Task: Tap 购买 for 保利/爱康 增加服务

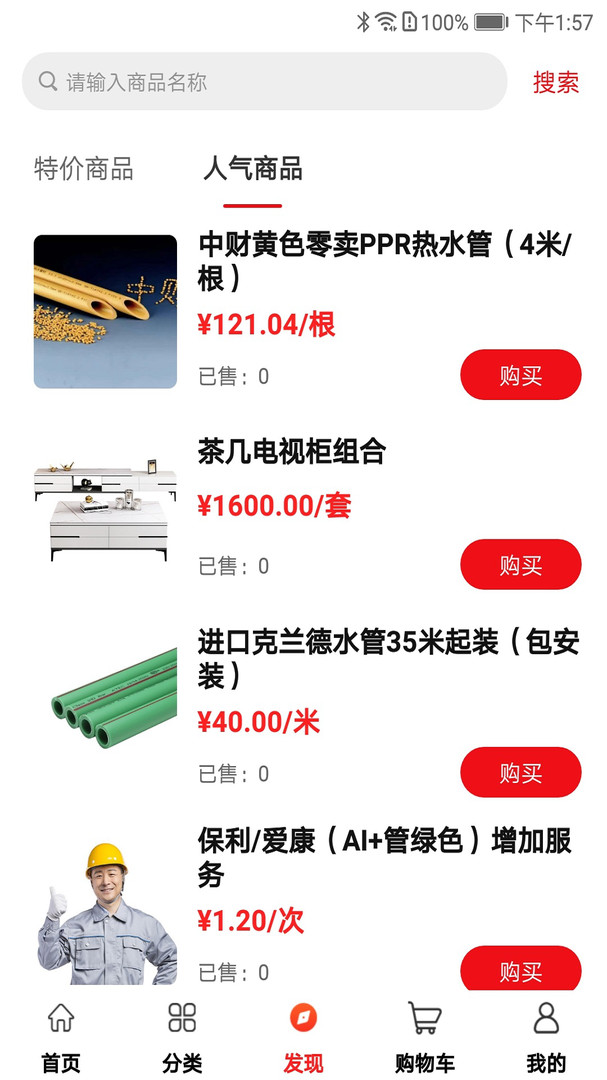Action: [520, 967]
